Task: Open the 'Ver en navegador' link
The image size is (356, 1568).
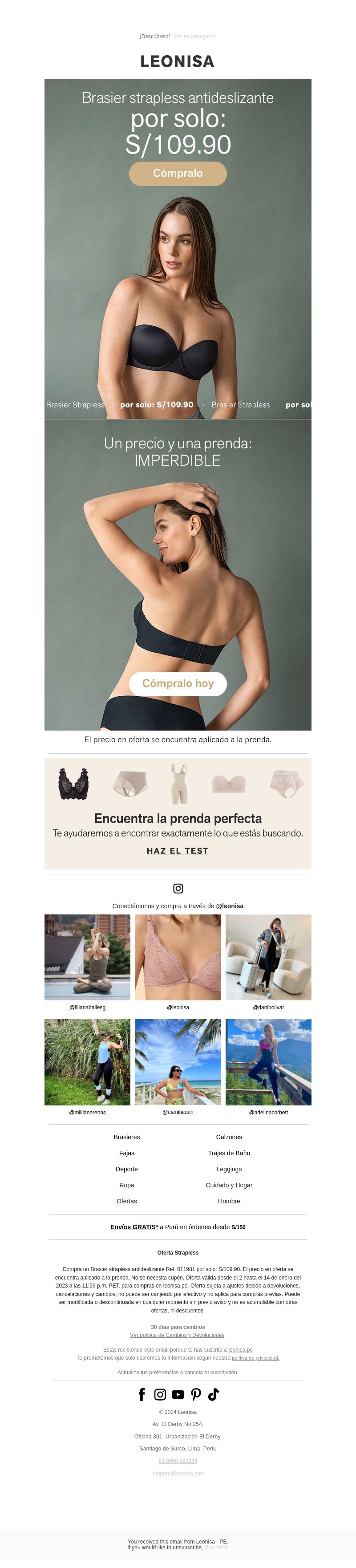Action: tap(195, 37)
